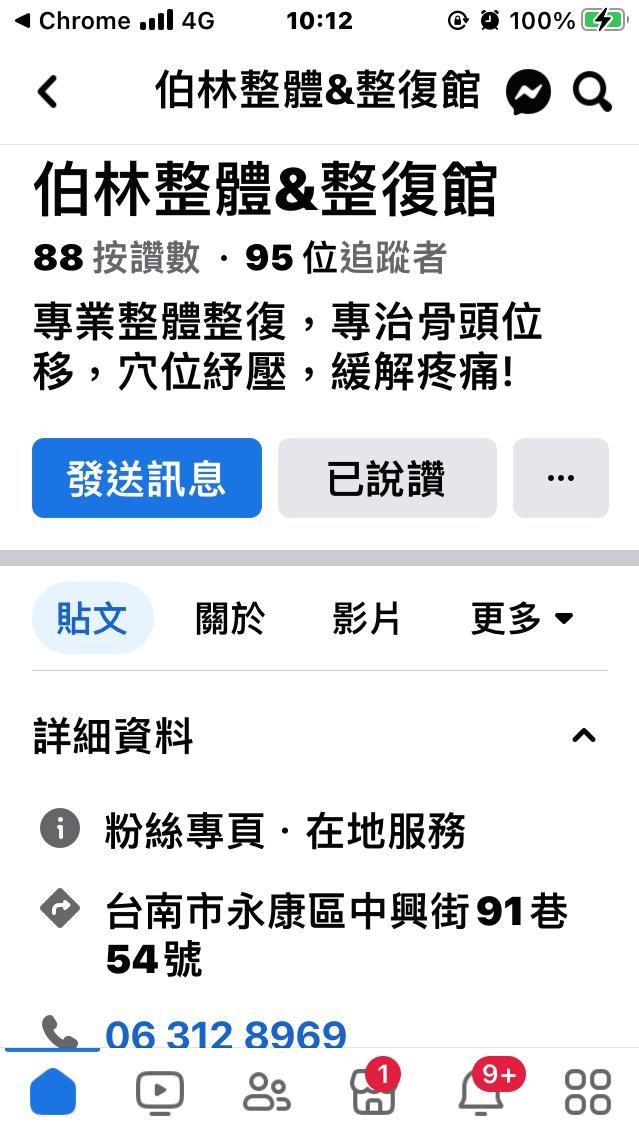Open Messenger from the top bar

click(528, 92)
